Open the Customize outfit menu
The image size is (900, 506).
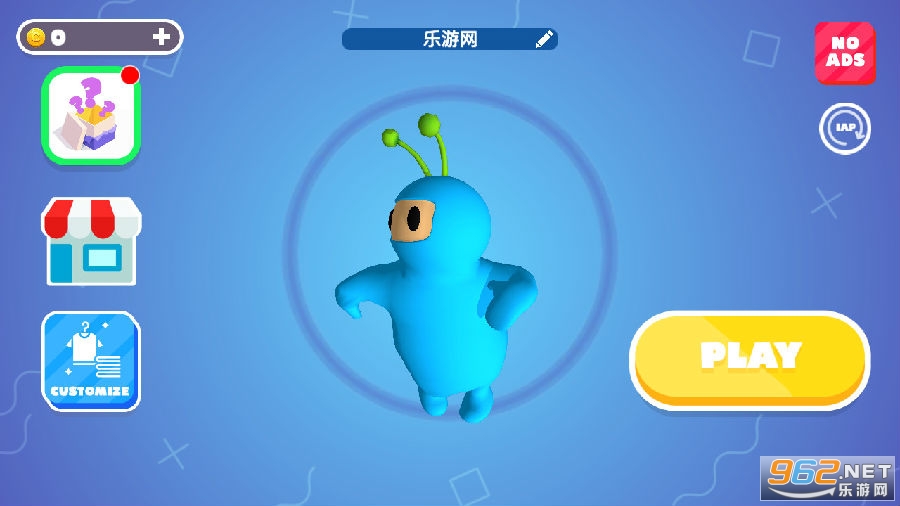tap(90, 361)
